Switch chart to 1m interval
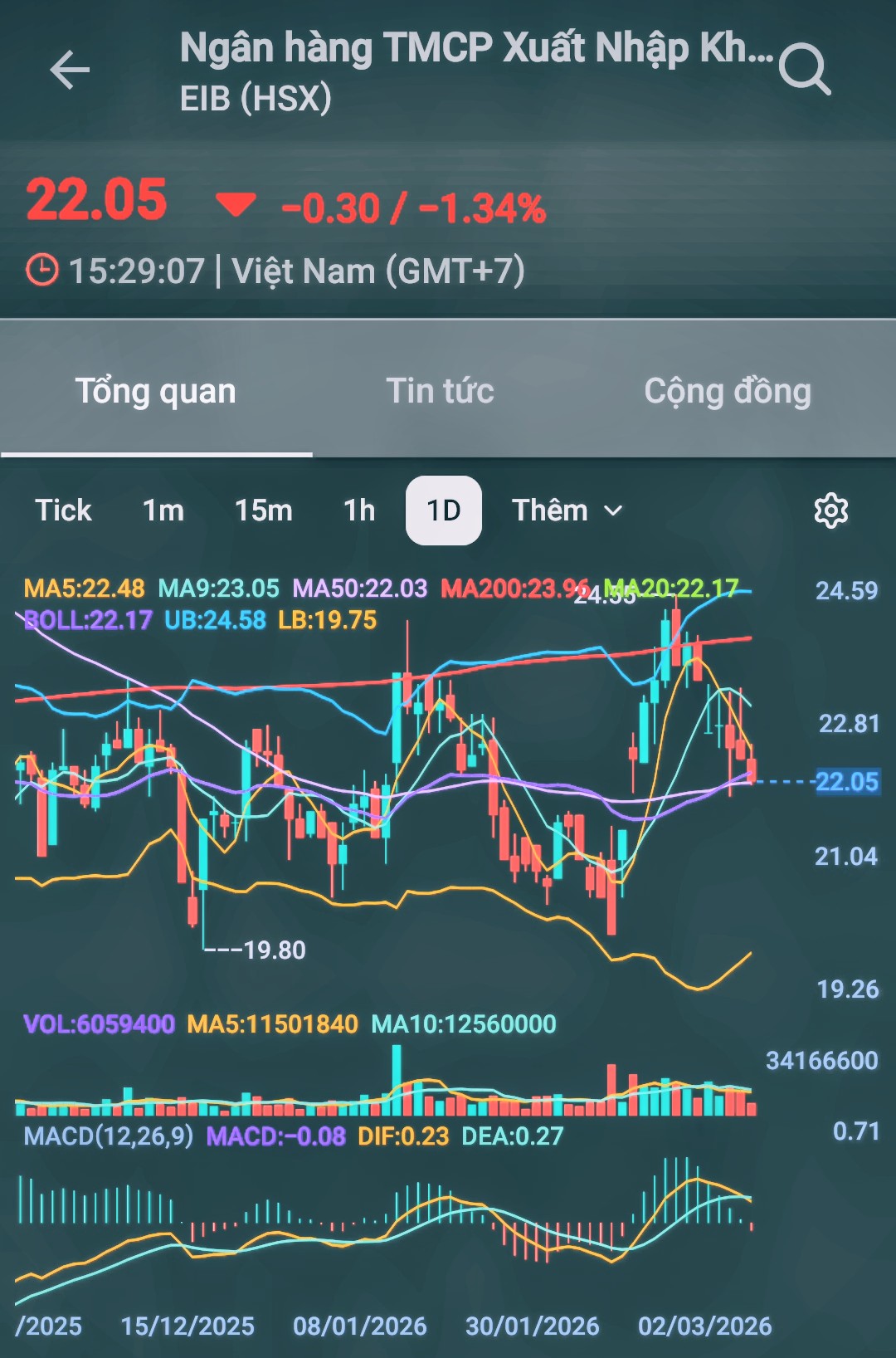Screen dimensions: 896x1358 [163, 510]
